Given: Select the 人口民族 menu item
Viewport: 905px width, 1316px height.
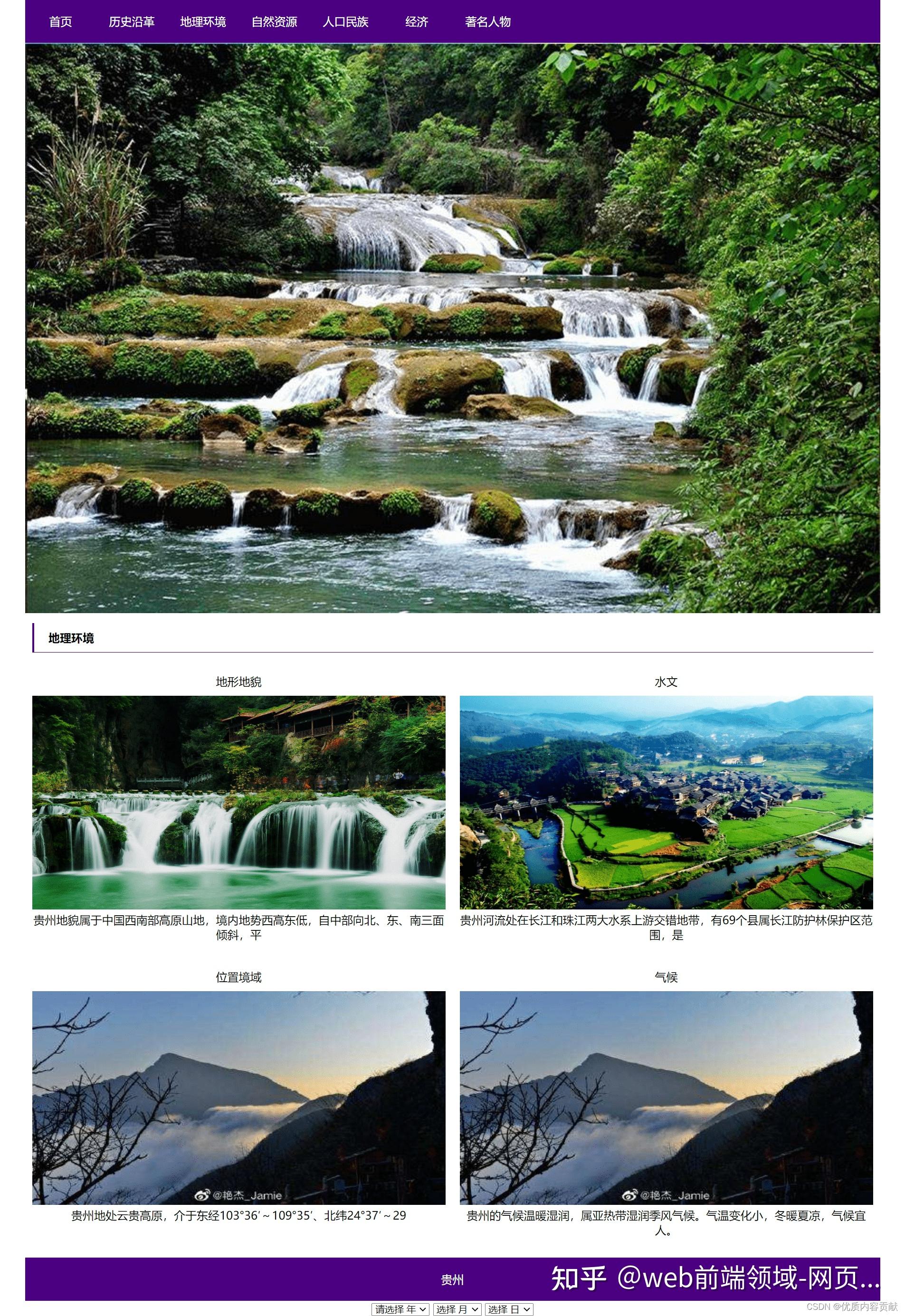Looking at the screenshot, I should [345, 21].
